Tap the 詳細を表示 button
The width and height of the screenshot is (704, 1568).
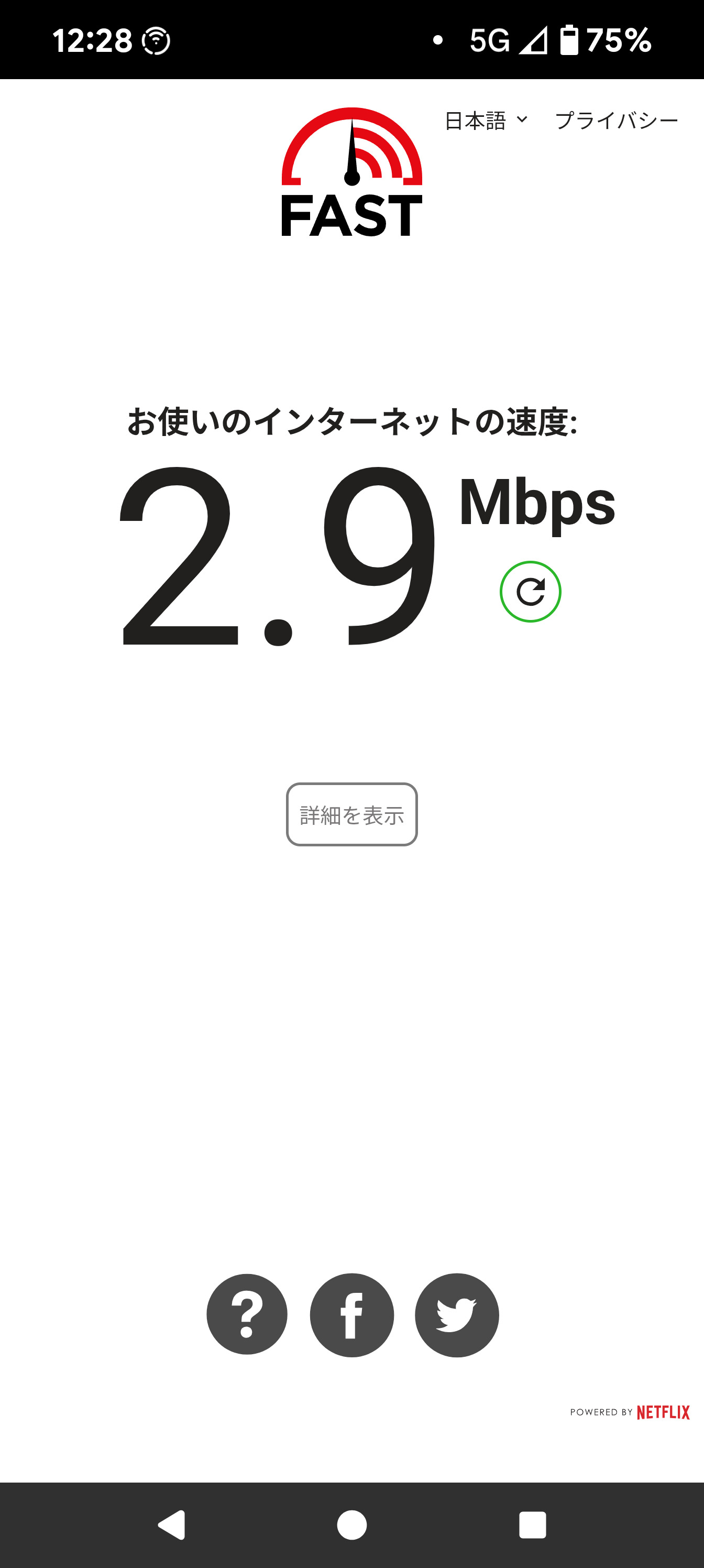click(351, 814)
